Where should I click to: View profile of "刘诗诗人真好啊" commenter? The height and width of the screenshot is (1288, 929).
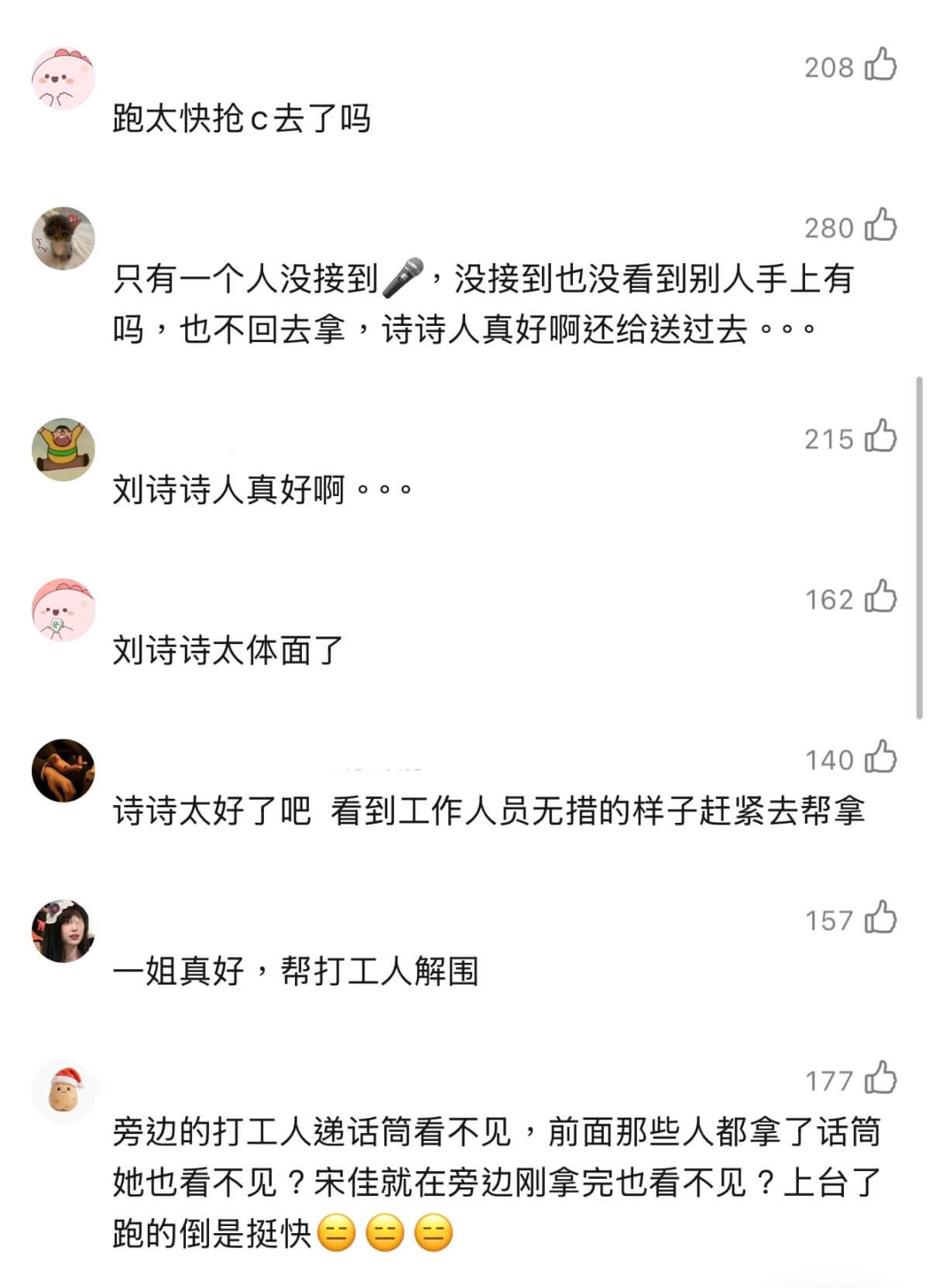click(x=63, y=450)
